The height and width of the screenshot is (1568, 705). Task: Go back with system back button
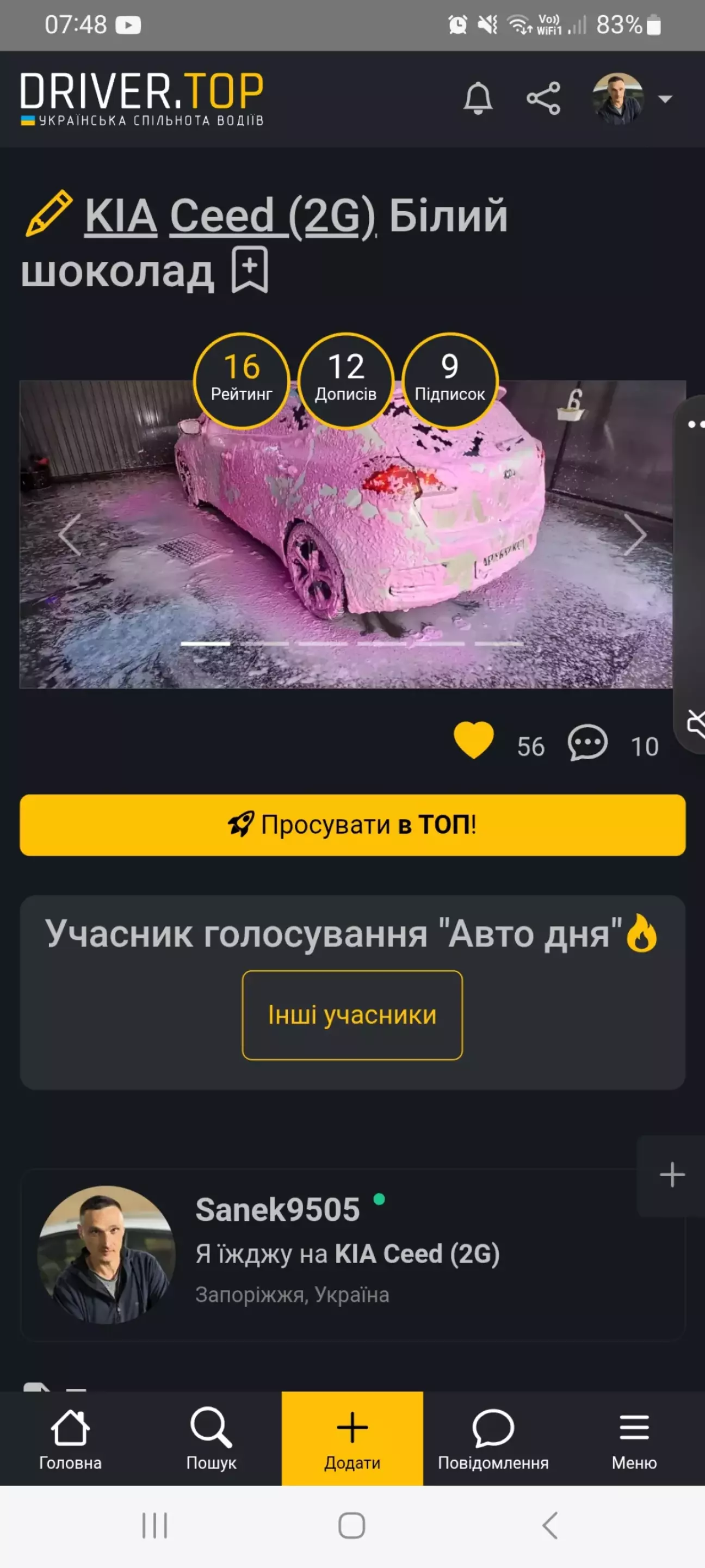[549, 1526]
